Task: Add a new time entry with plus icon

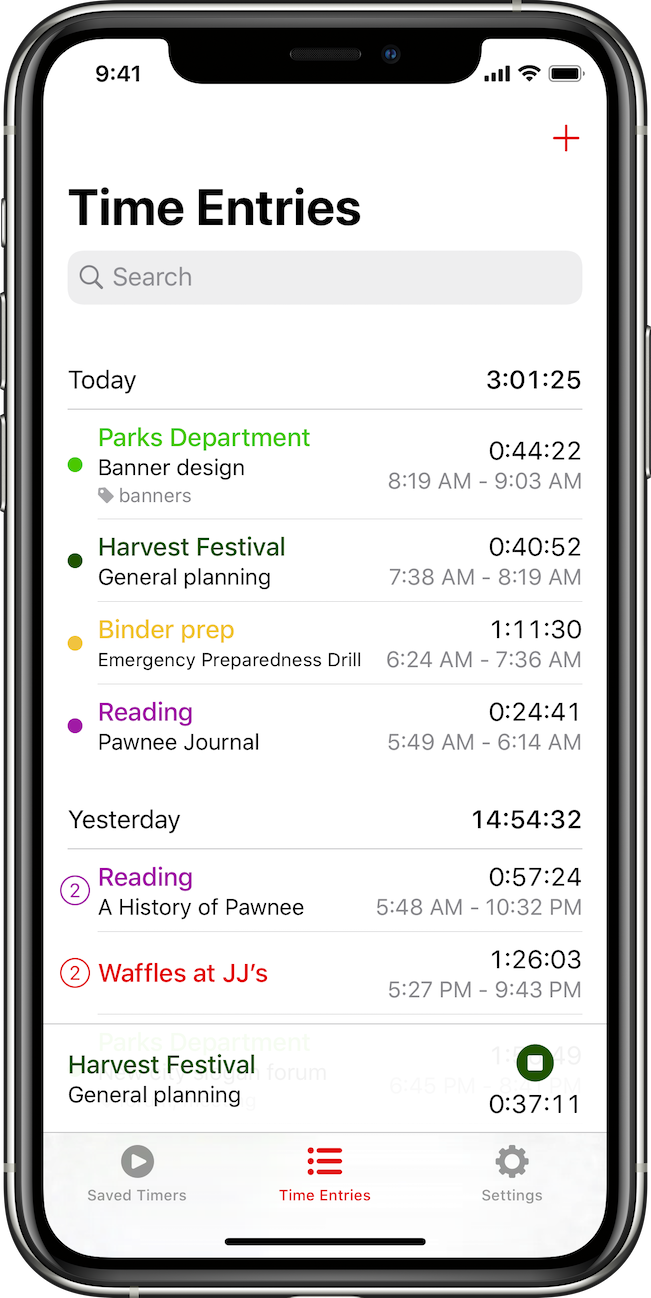Action: pos(566,138)
